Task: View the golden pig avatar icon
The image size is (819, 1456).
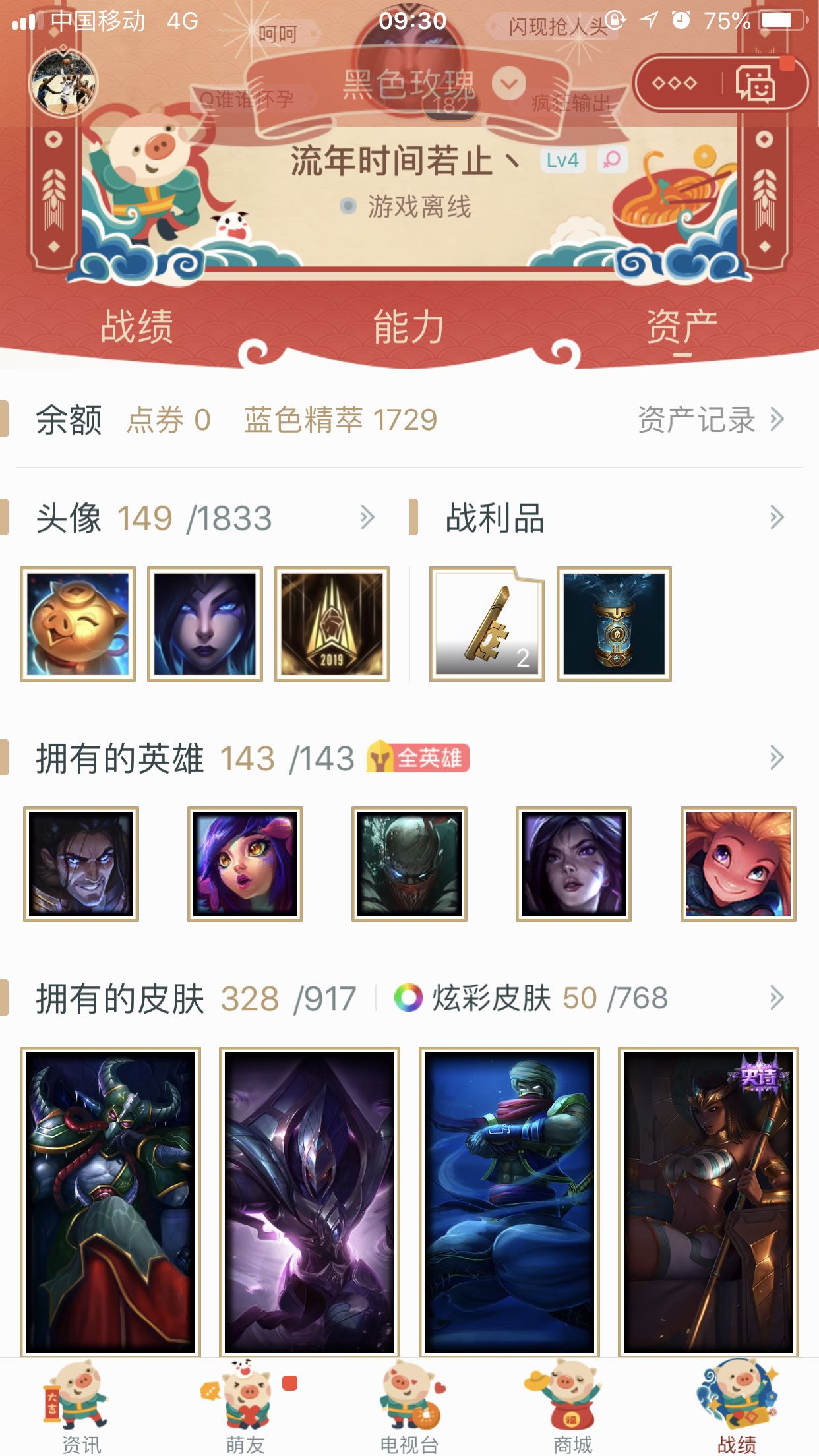Action: 78,624
